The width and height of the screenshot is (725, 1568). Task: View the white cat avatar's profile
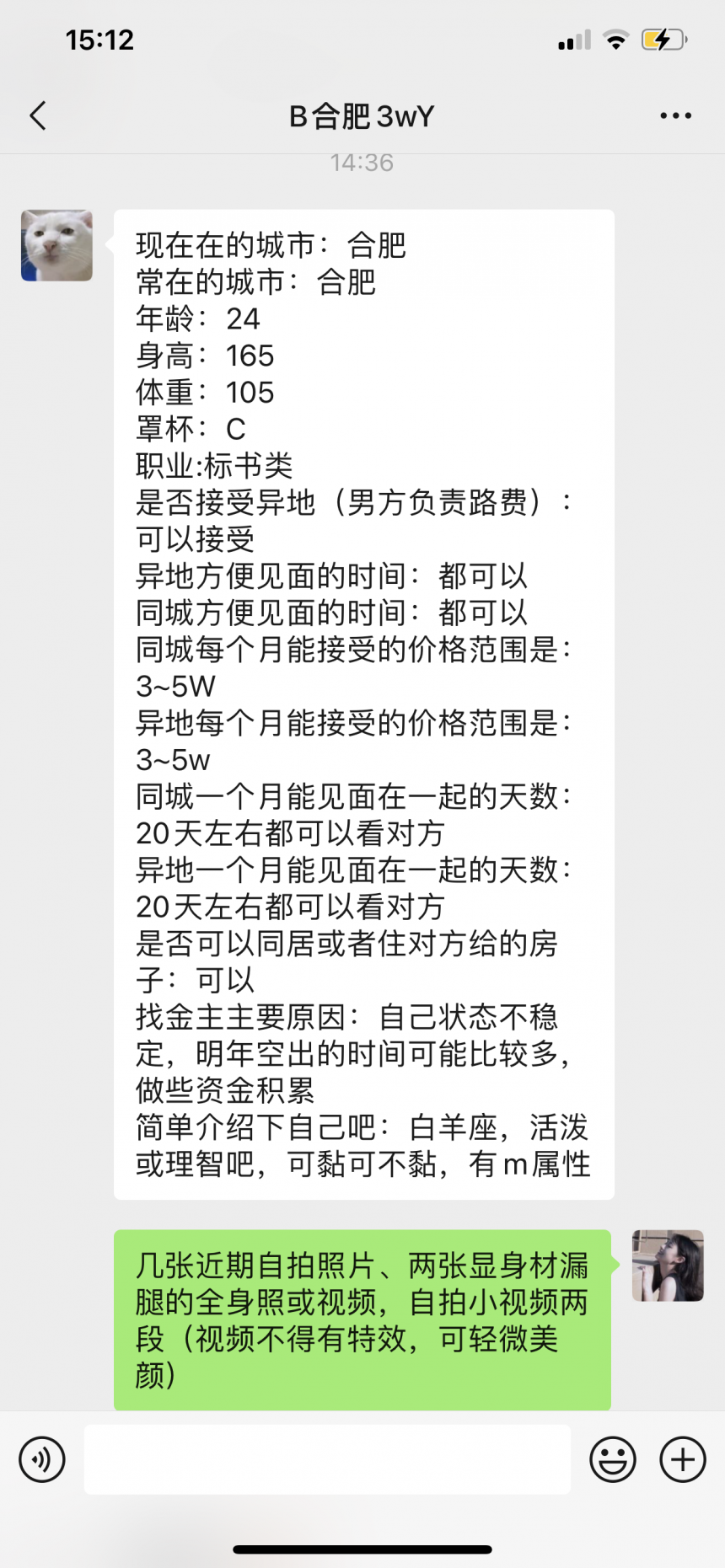[56, 245]
